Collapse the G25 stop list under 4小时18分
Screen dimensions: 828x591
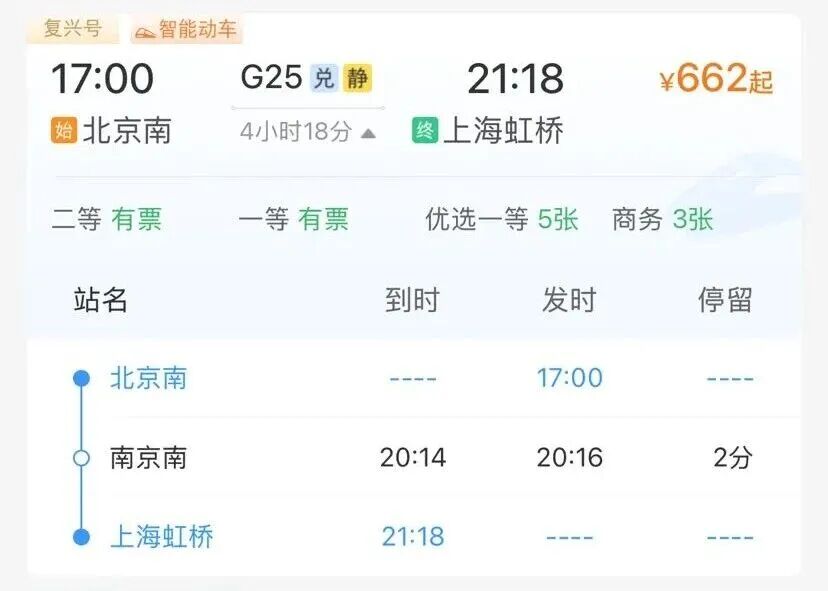(x=368, y=133)
